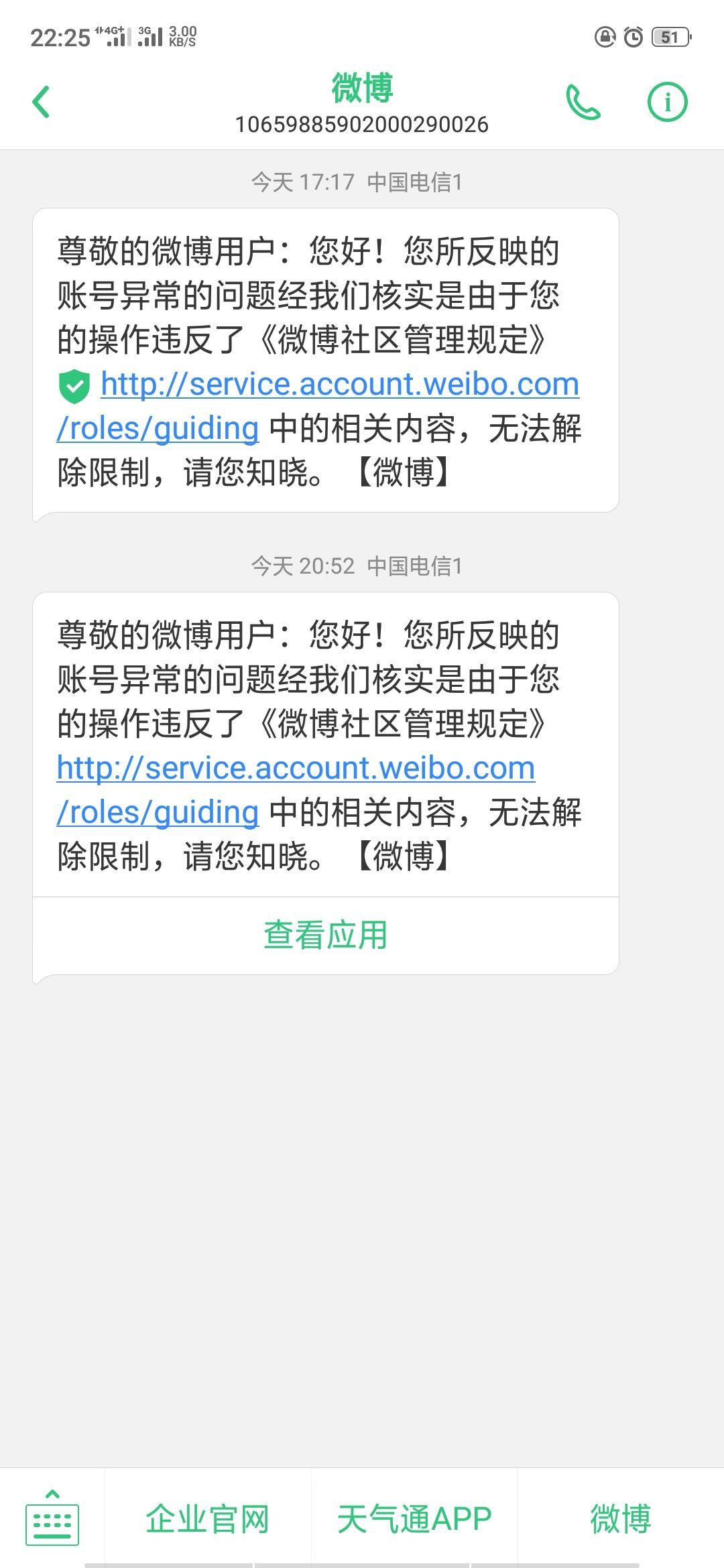Call the 微博 sender number
Screen dimensions: 724x1568
tap(583, 103)
